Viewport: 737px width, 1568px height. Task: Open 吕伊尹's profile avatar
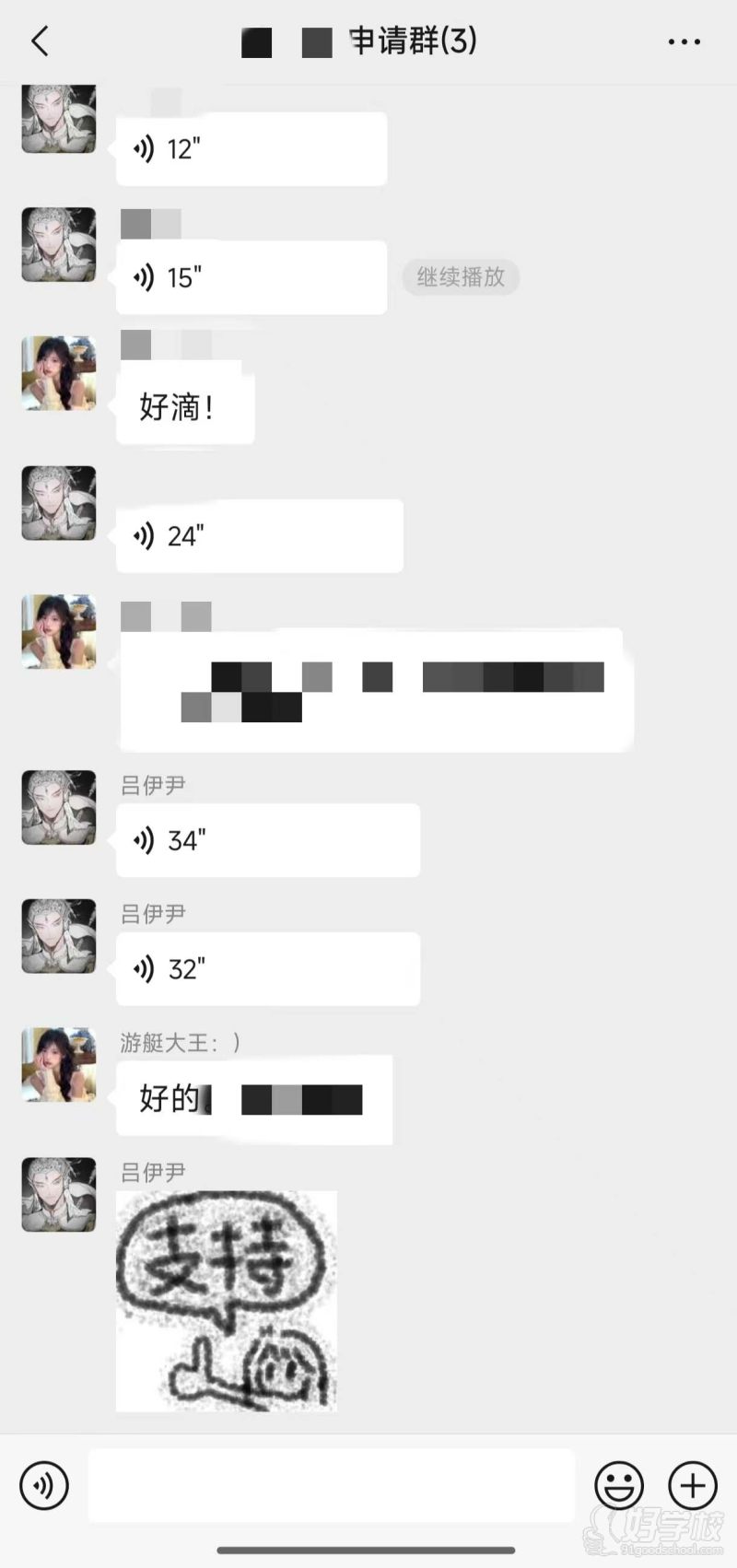(x=58, y=806)
